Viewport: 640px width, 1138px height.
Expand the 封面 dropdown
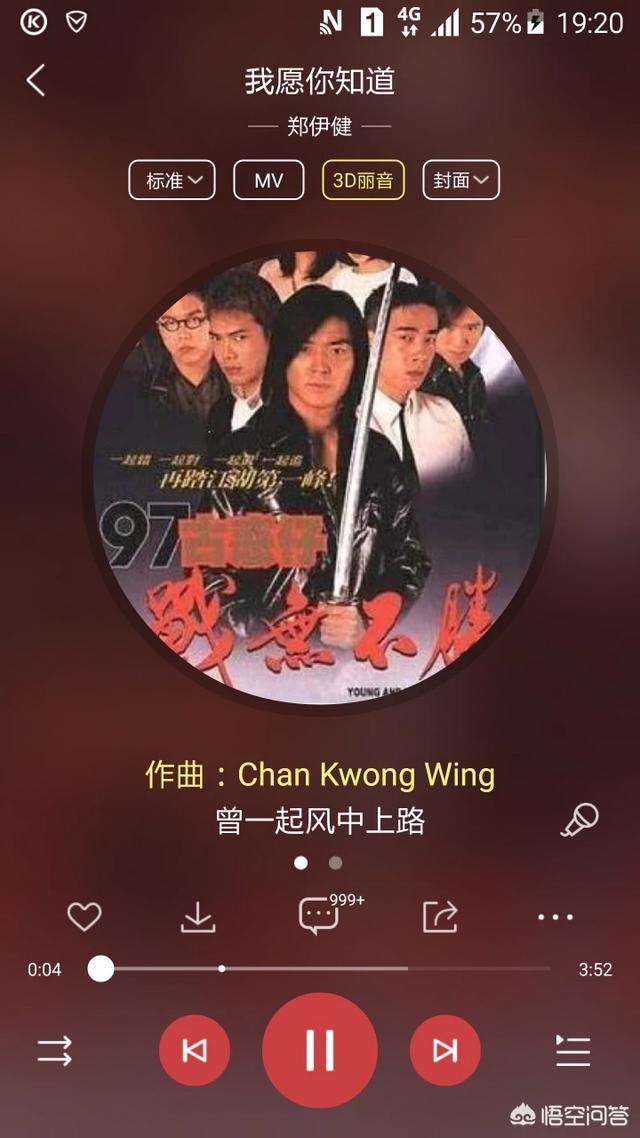click(461, 180)
